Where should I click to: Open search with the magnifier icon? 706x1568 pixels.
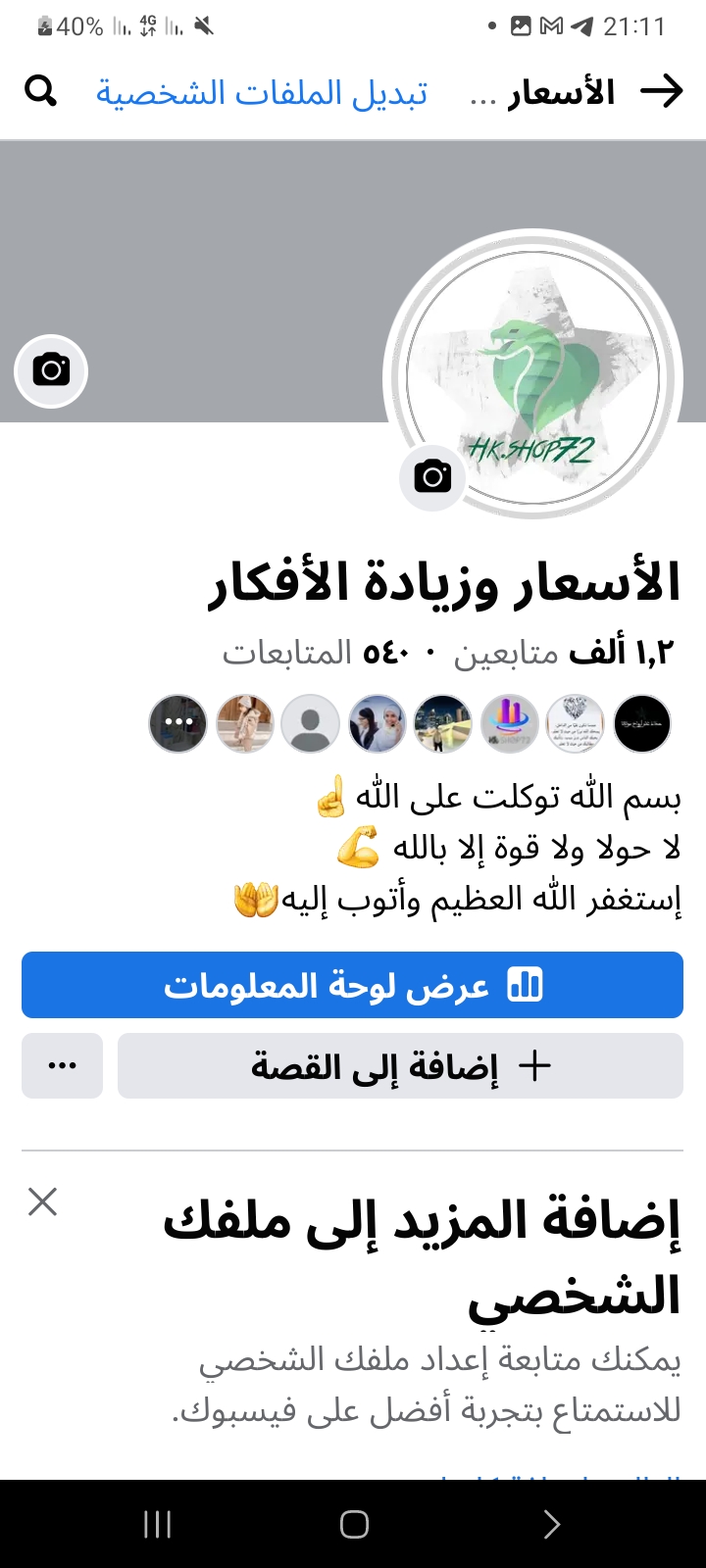point(41,92)
